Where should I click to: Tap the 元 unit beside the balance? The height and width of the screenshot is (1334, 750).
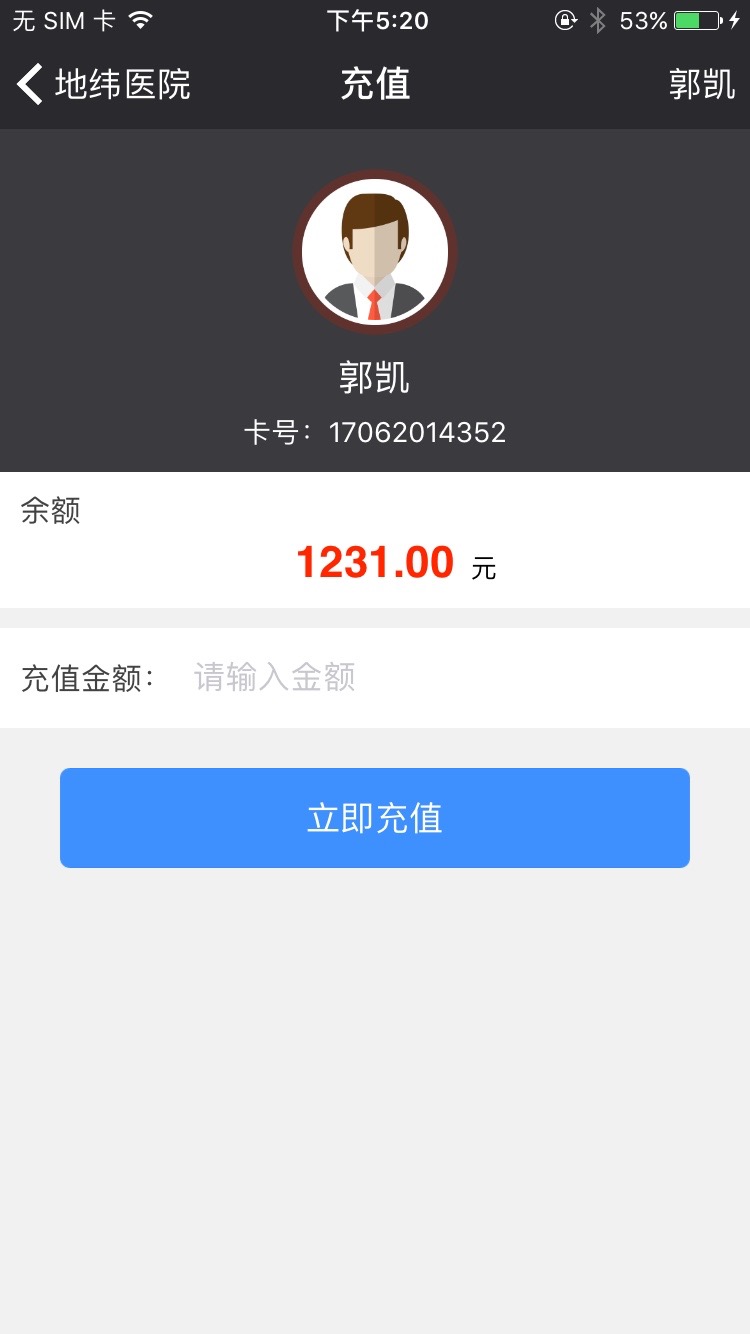coord(483,568)
